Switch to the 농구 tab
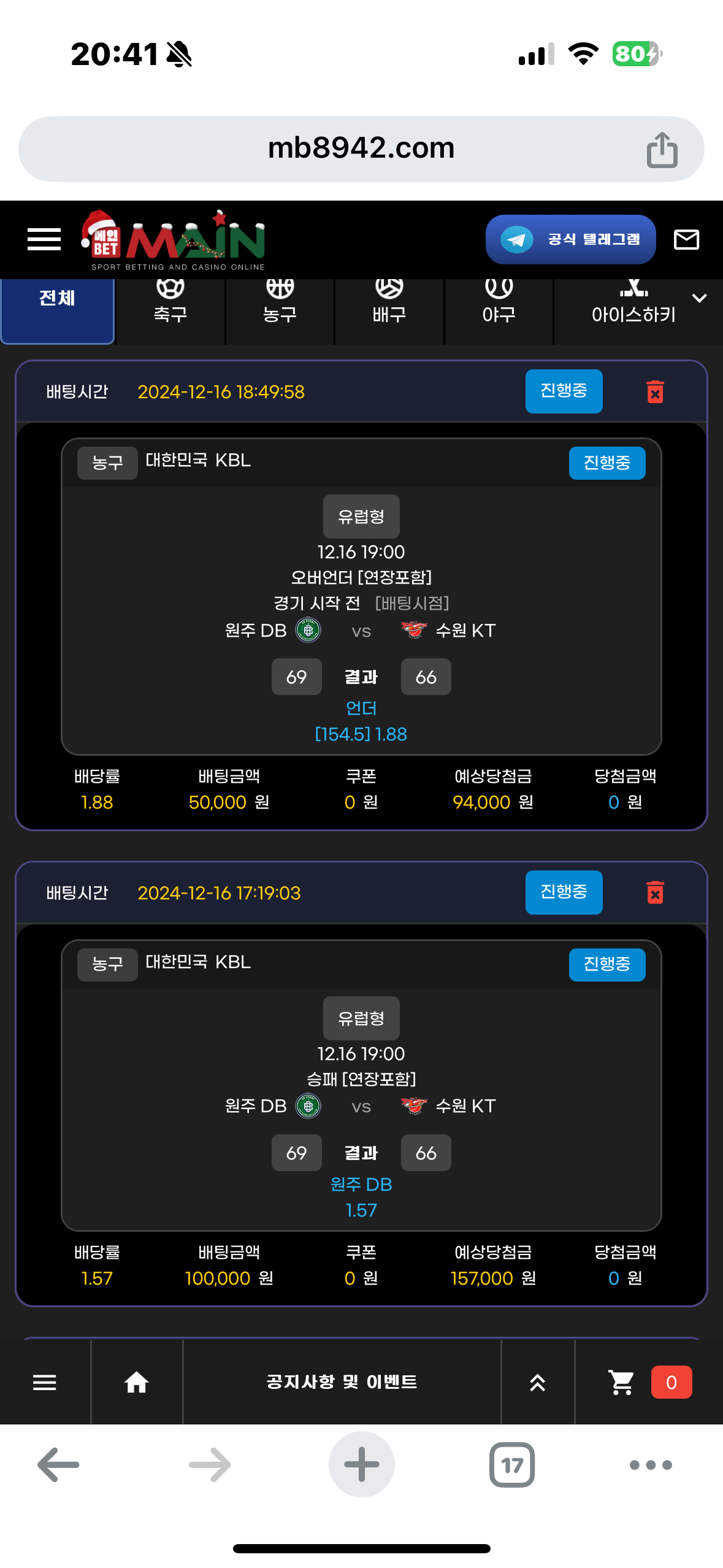This screenshot has width=723, height=1568. (280, 305)
